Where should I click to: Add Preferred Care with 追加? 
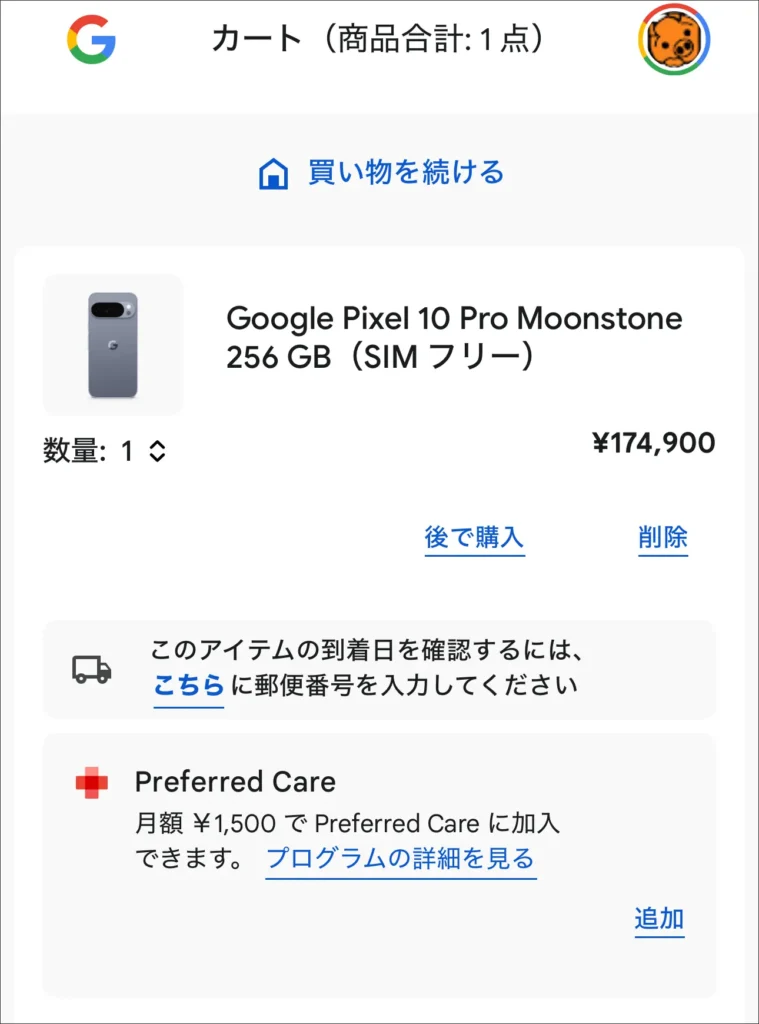click(659, 918)
